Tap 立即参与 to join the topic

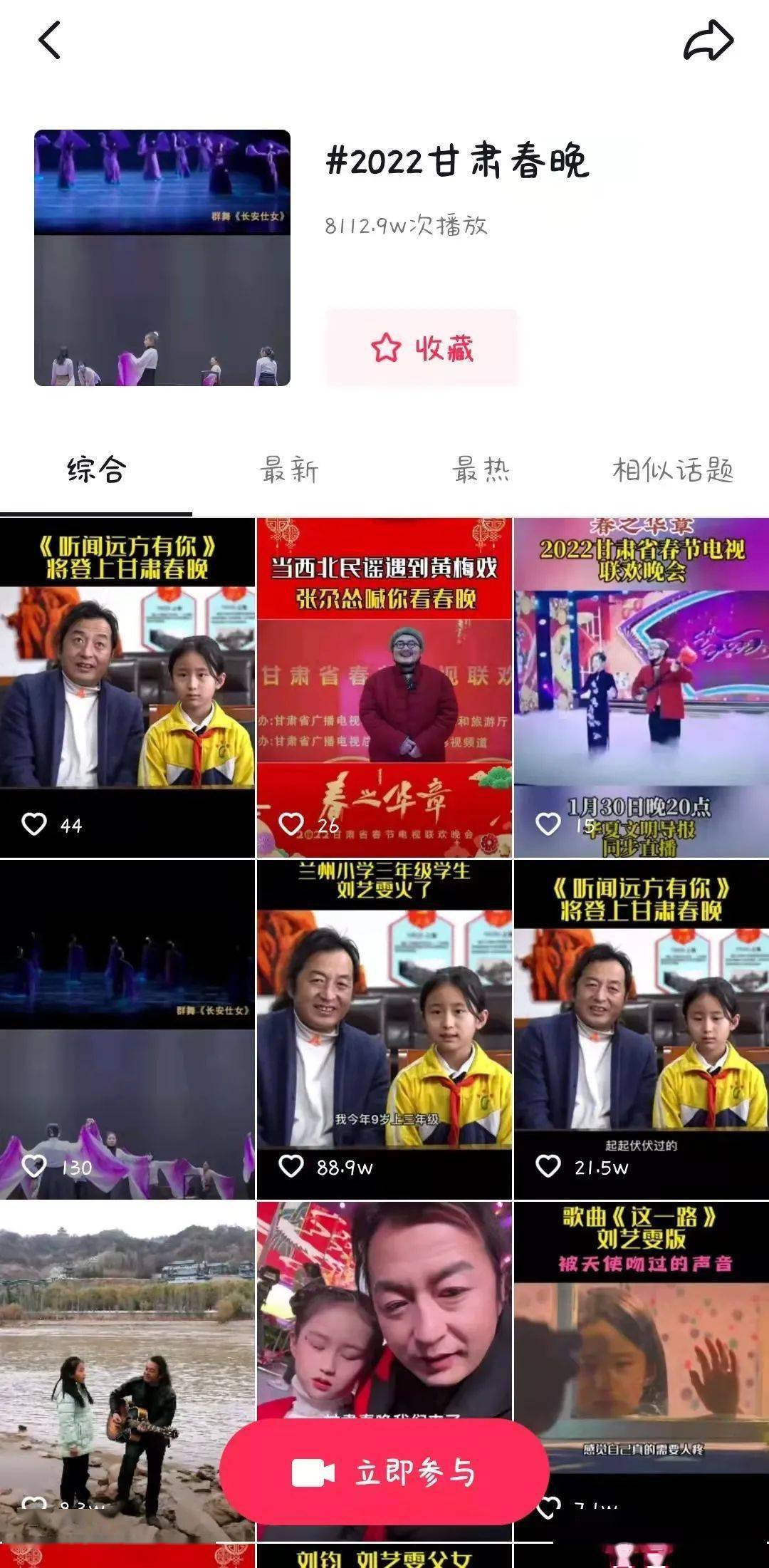point(384,1472)
